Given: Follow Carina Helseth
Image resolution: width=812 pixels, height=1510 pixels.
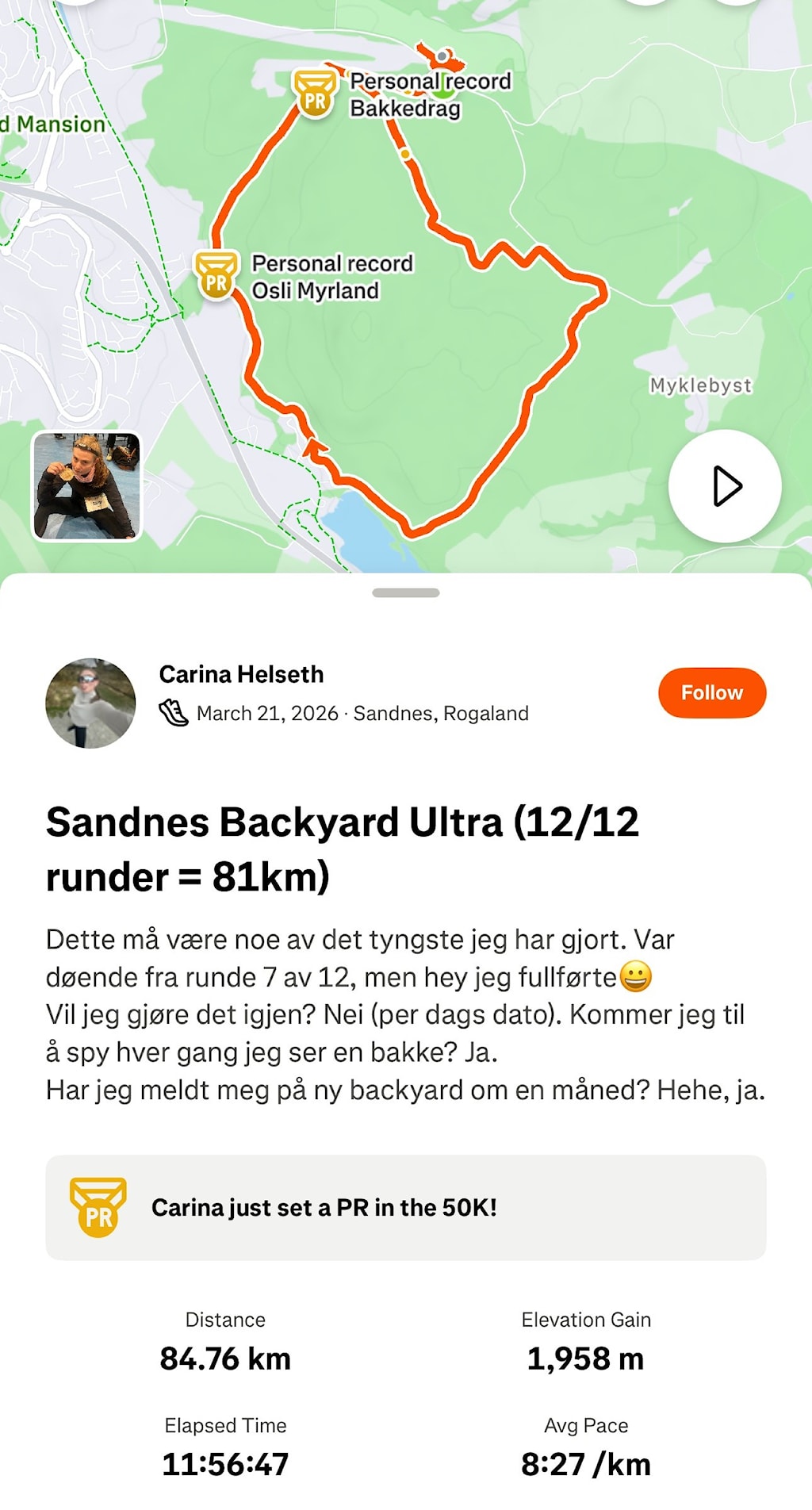Looking at the screenshot, I should [x=711, y=692].
